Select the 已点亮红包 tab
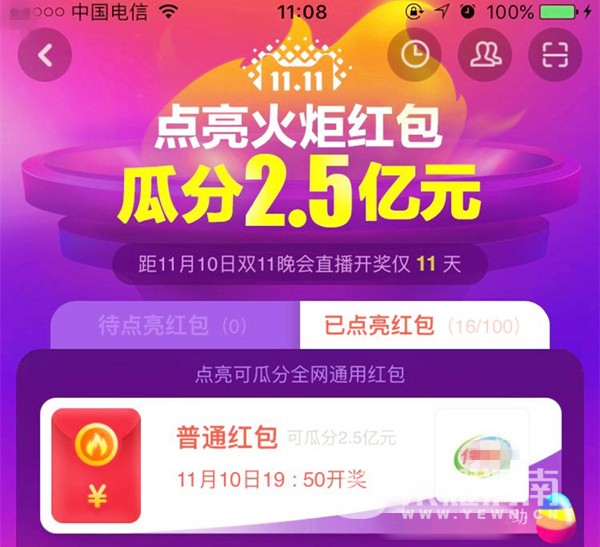This screenshot has height=547, width=600. pyautogui.click(x=424, y=325)
